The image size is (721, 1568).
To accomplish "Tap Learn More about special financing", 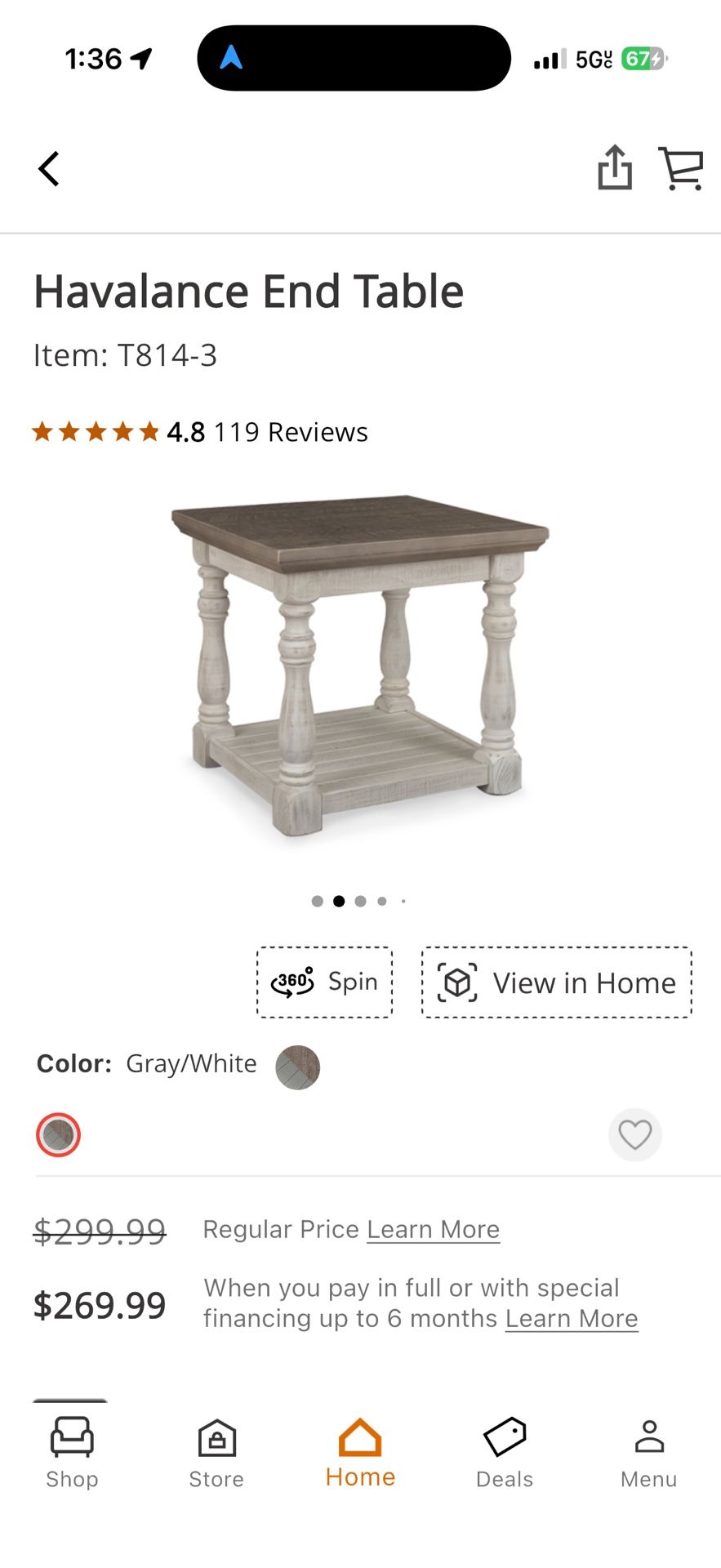I will [x=572, y=1317].
